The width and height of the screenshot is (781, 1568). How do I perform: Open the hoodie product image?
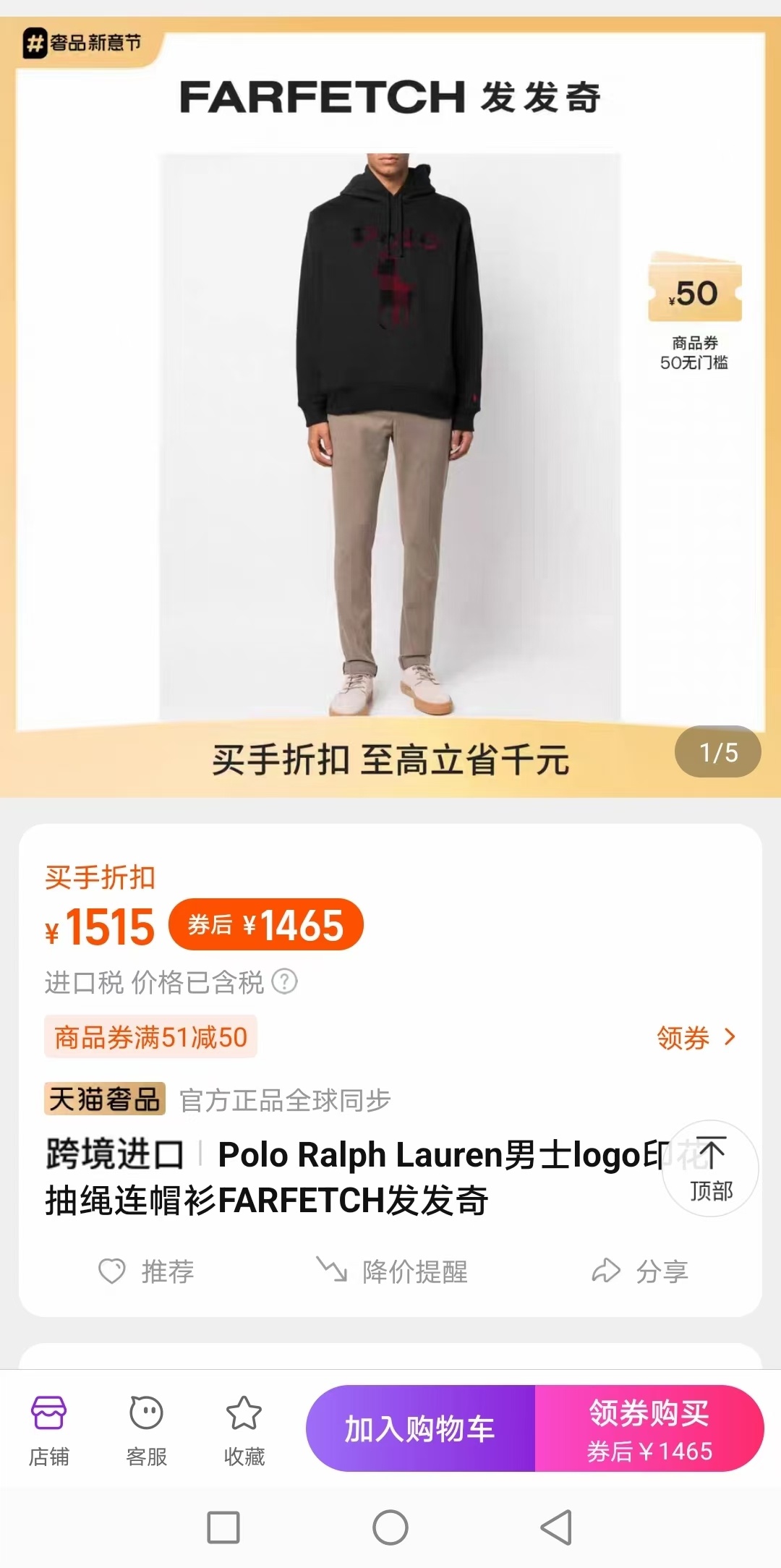click(x=390, y=434)
